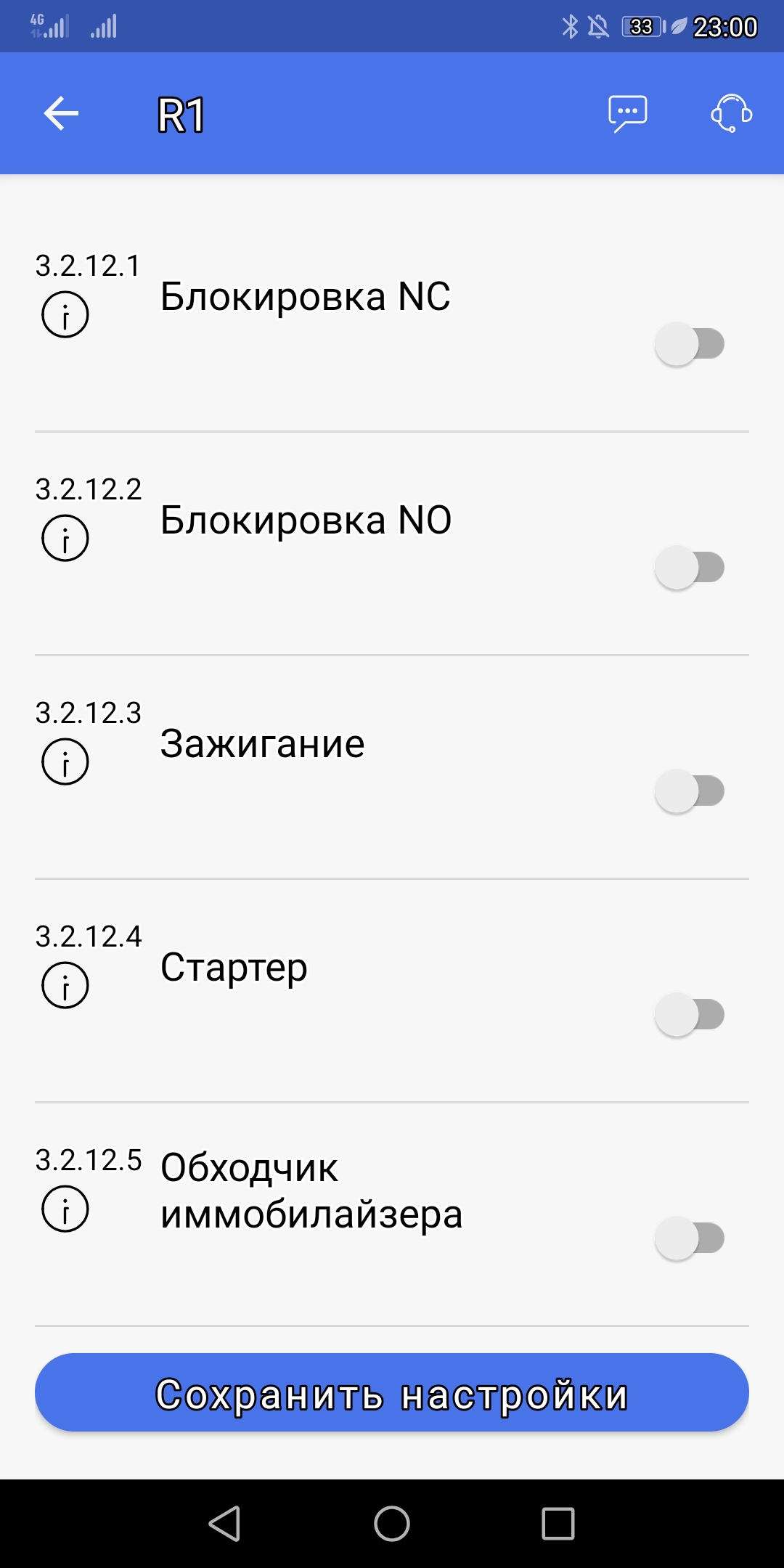Screen dimensions: 784x1568
Task: Show info for setting 3.2.12.3 Зажигание
Action: [65, 762]
